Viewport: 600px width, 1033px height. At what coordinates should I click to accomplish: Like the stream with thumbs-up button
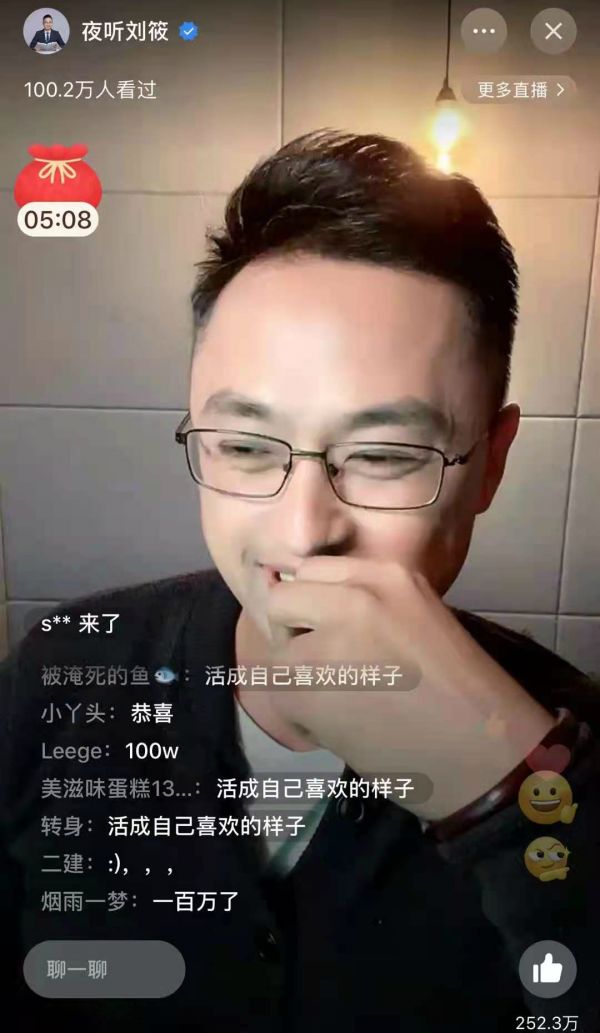click(x=547, y=969)
